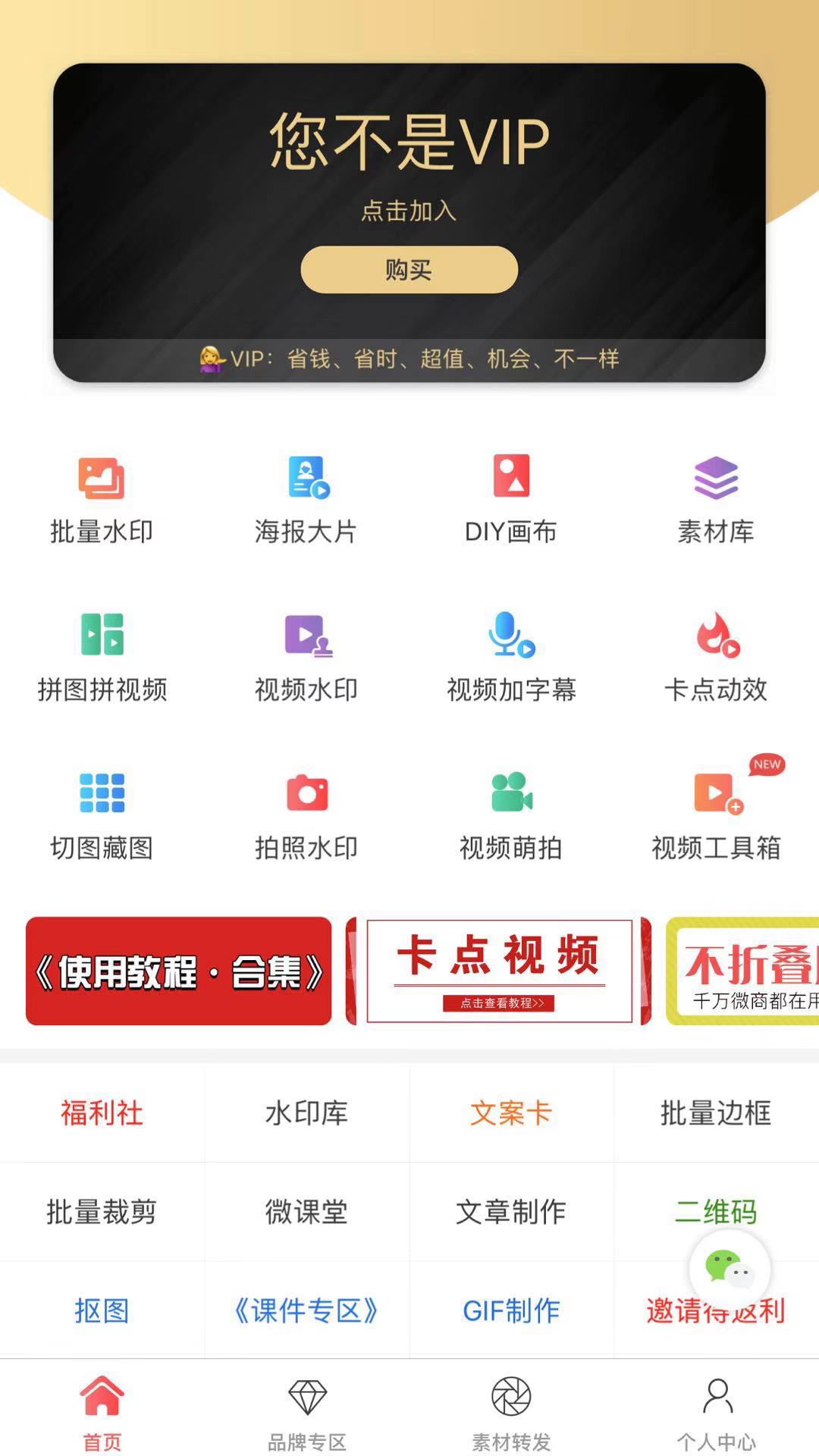Viewport: 819px width, 1456px height.
Task: Open the 福利社 welfare section
Action: [102, 1114]
